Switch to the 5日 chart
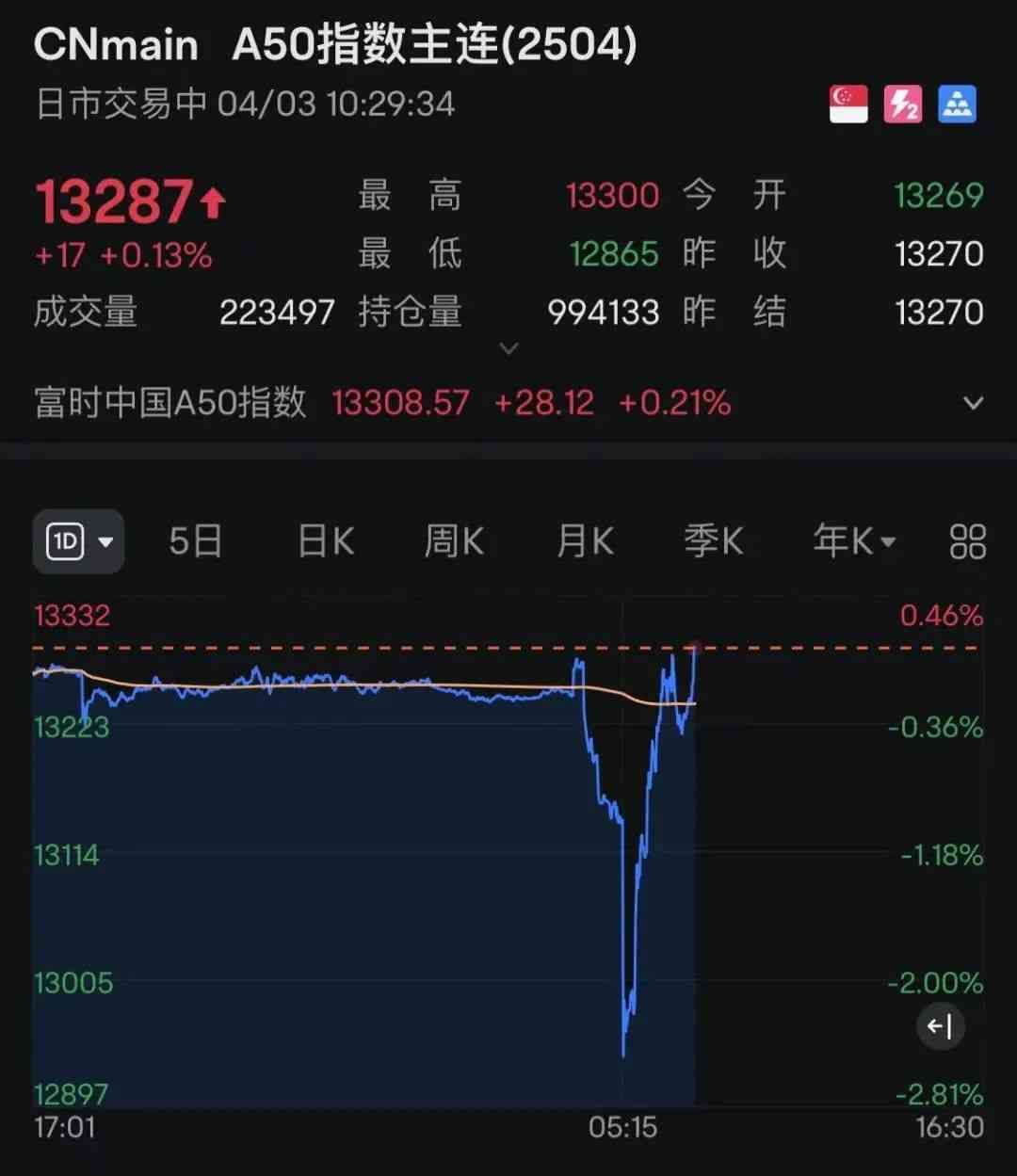Screen dimensions: 1017x1176 (x=195, y=541)
